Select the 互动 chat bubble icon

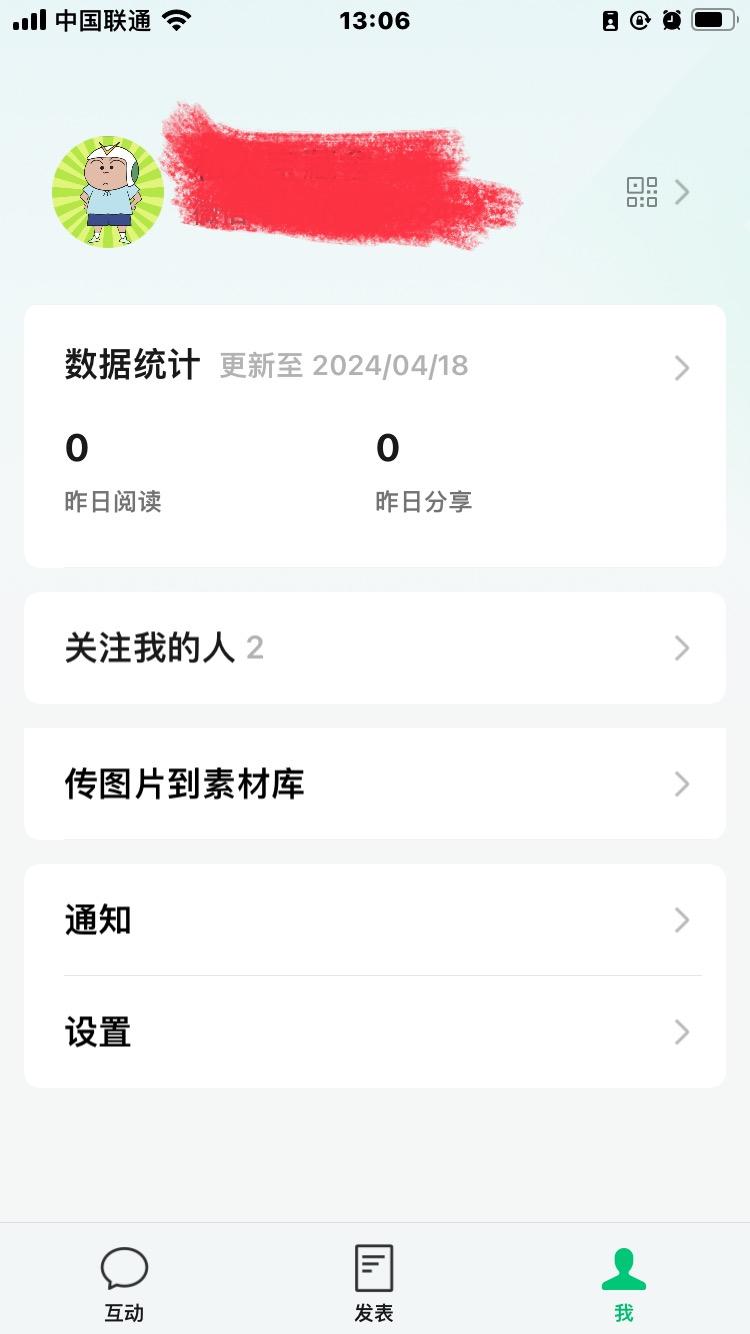click(x=124, y=1266)
